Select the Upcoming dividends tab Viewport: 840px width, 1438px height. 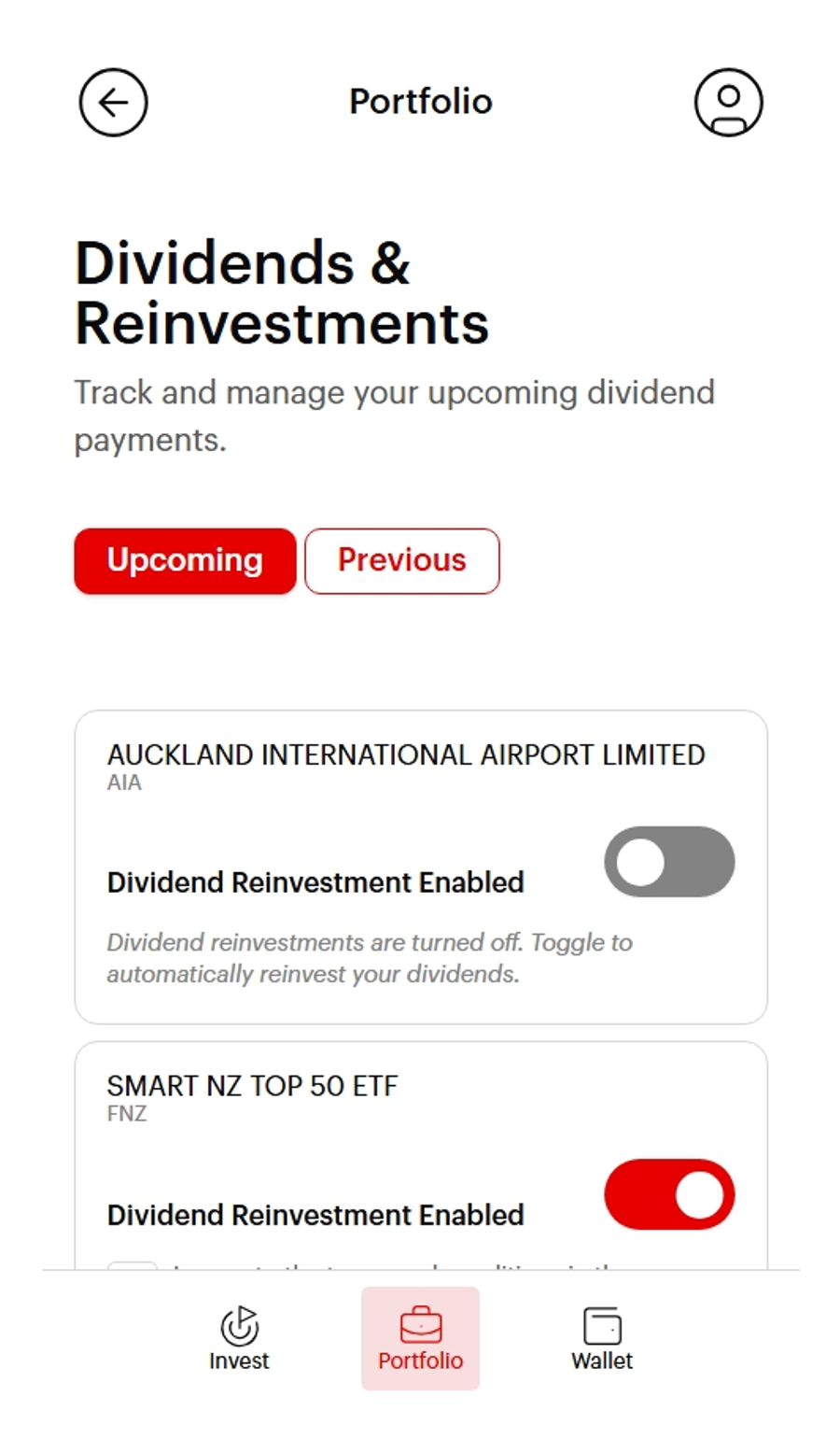[x=185, y=560]
